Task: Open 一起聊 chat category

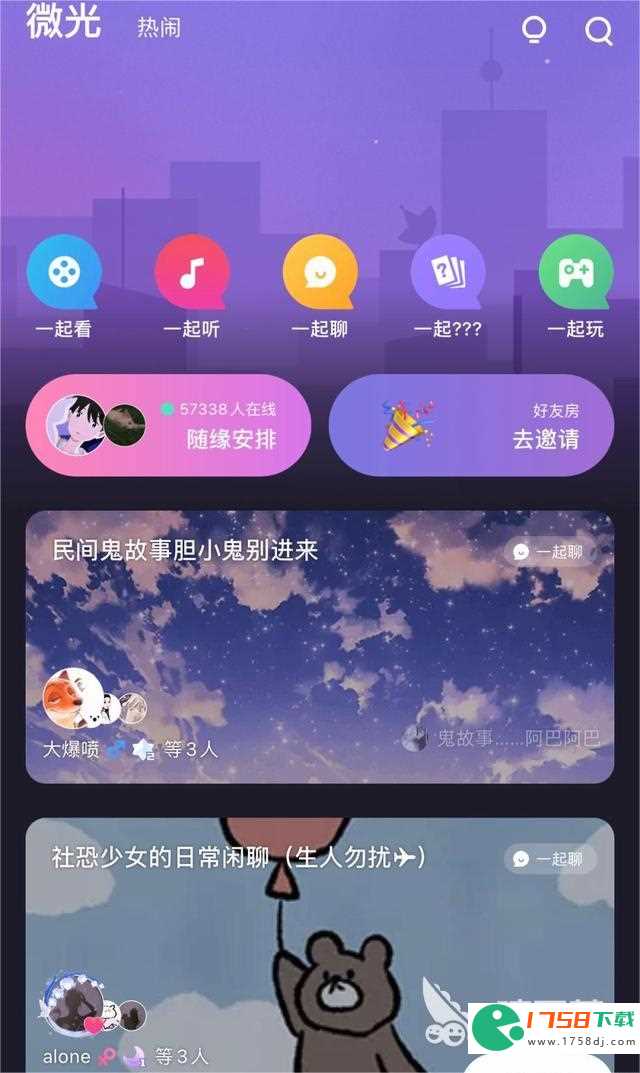Action: tap(320, 273)
